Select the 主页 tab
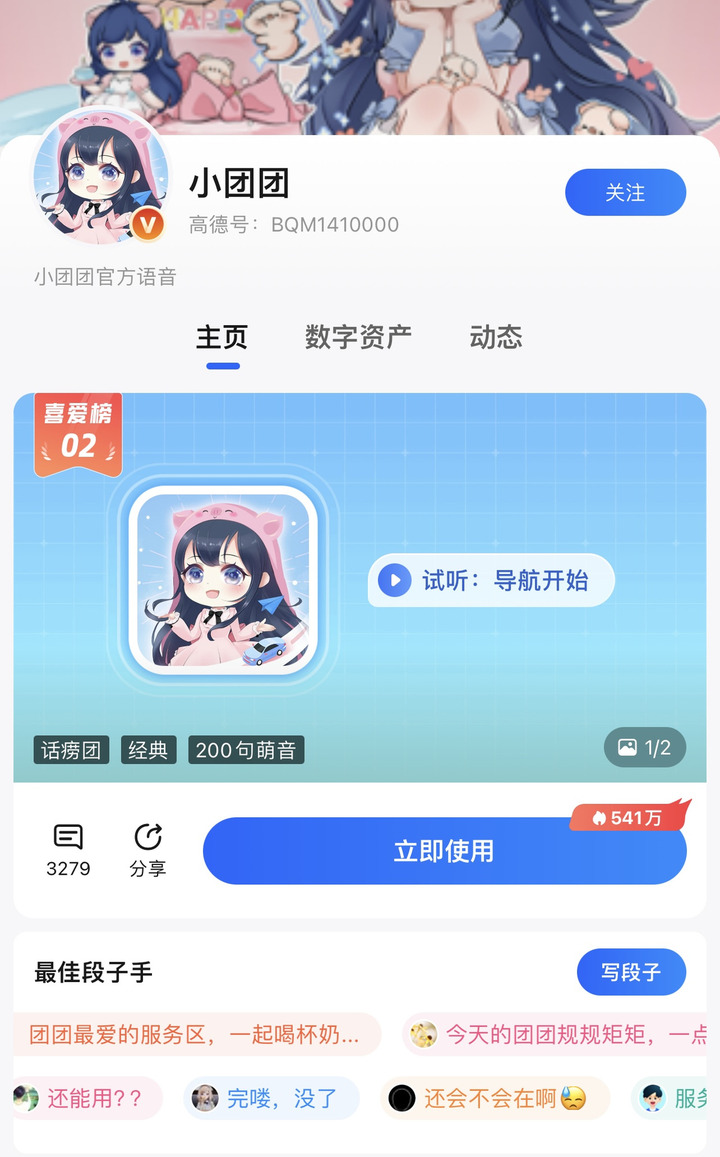This screenshot has width=720, height=1157. tap(222, 337)
